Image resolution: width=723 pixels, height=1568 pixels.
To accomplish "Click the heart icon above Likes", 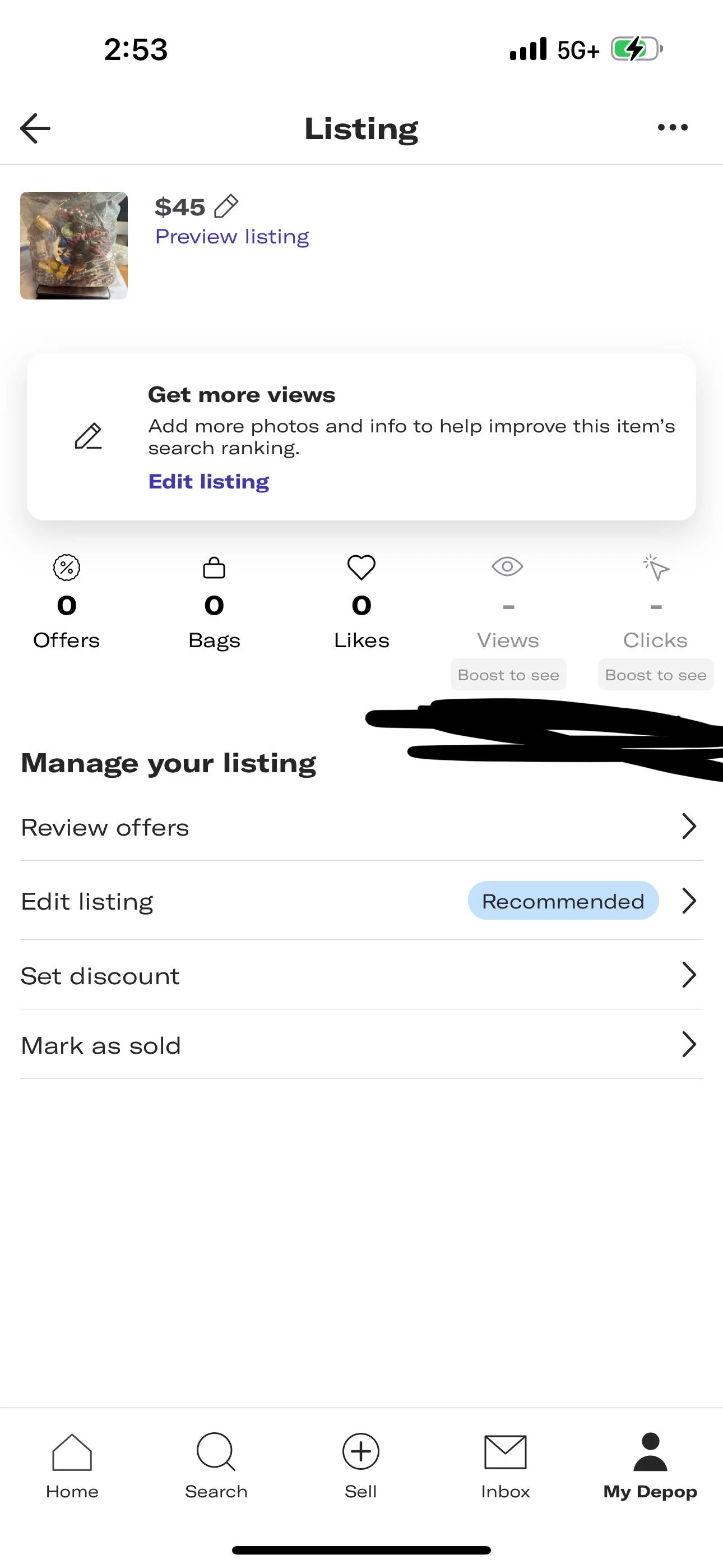I will click(361, 568).
